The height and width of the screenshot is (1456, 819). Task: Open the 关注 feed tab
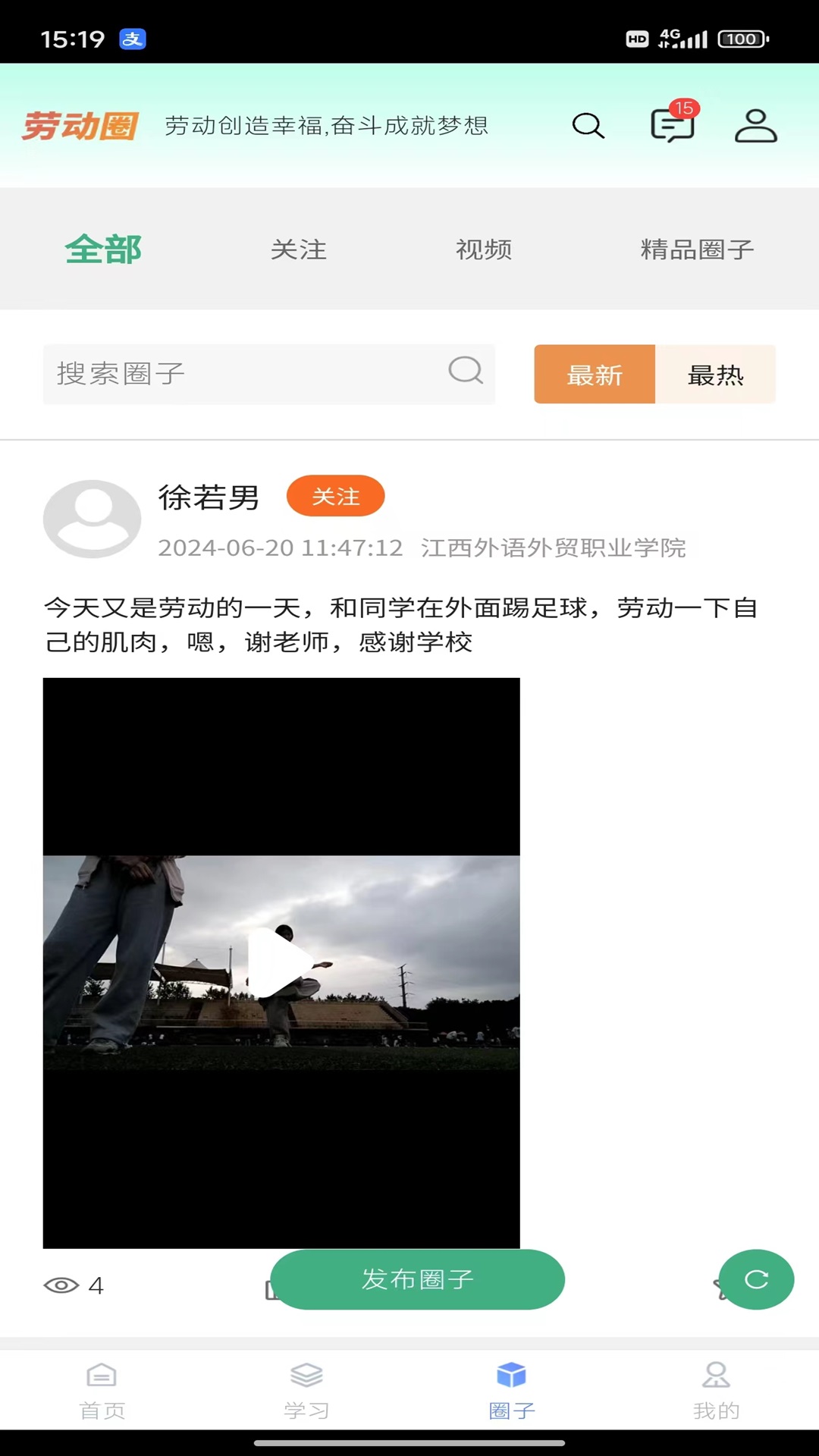click(x=298, y=249)
